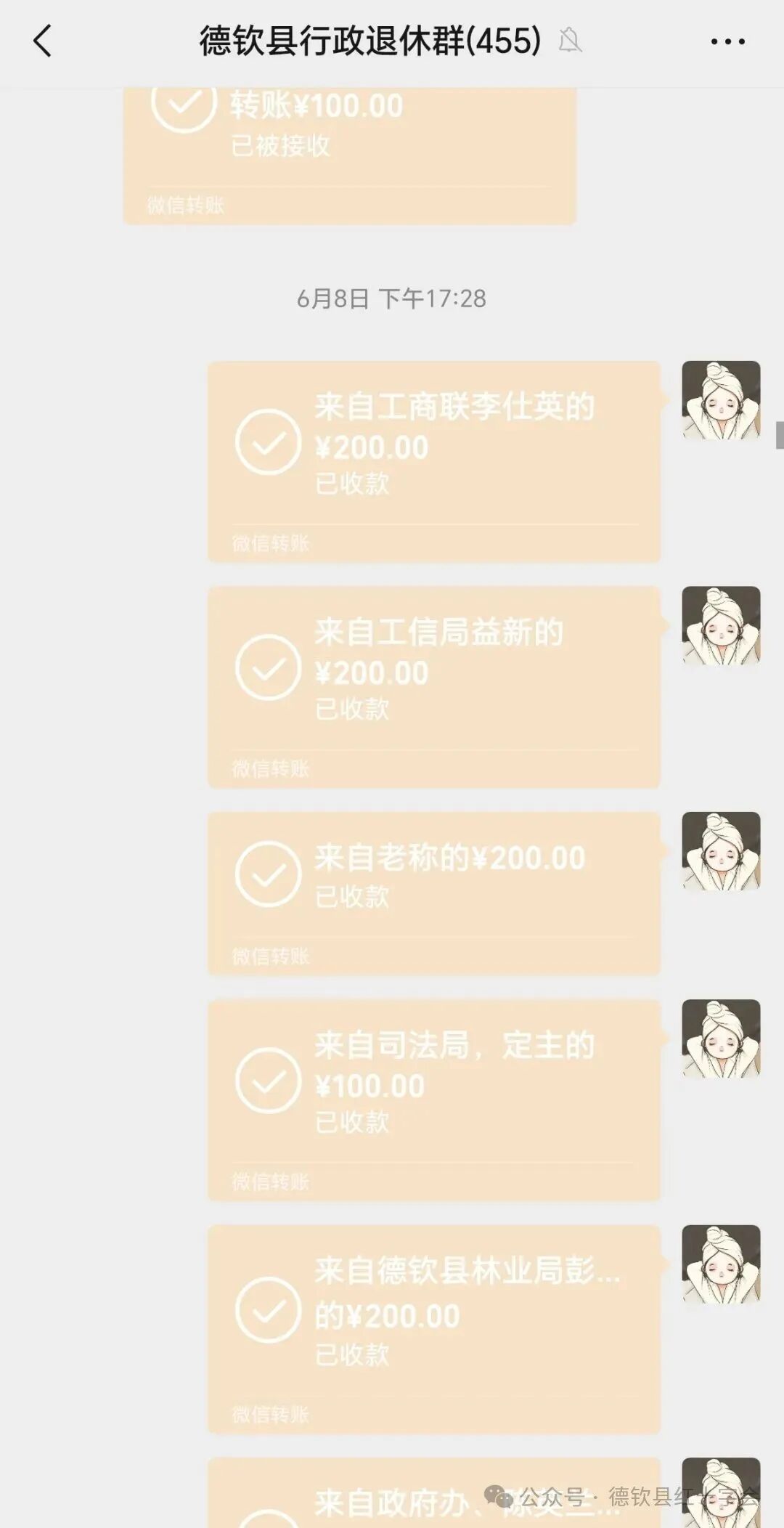The image size is (784, 1528).
Task: View the transfer from 工商联李仕英
Action: 433,461
